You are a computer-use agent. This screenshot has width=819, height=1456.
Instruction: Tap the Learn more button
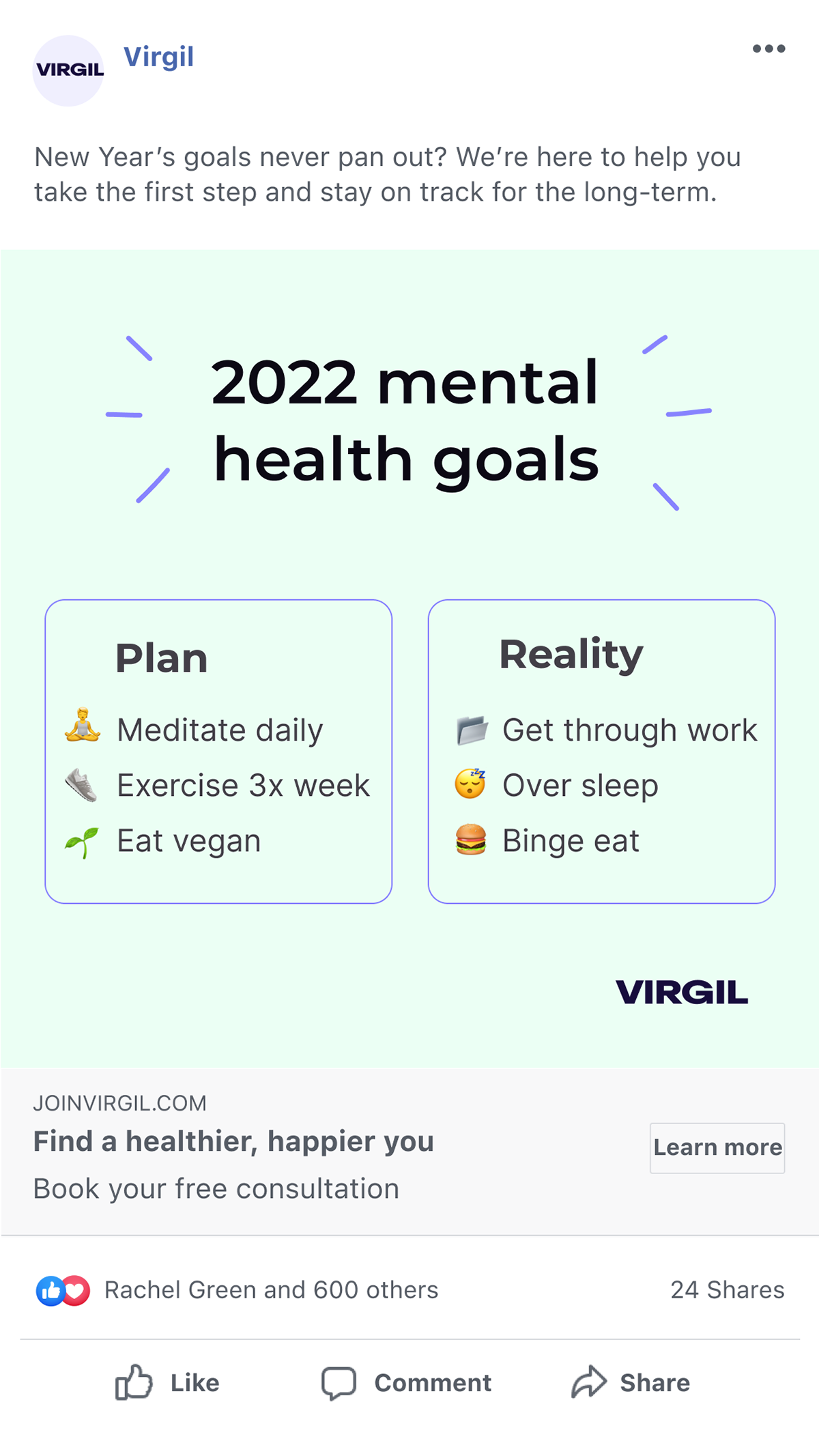(717, 1147)
